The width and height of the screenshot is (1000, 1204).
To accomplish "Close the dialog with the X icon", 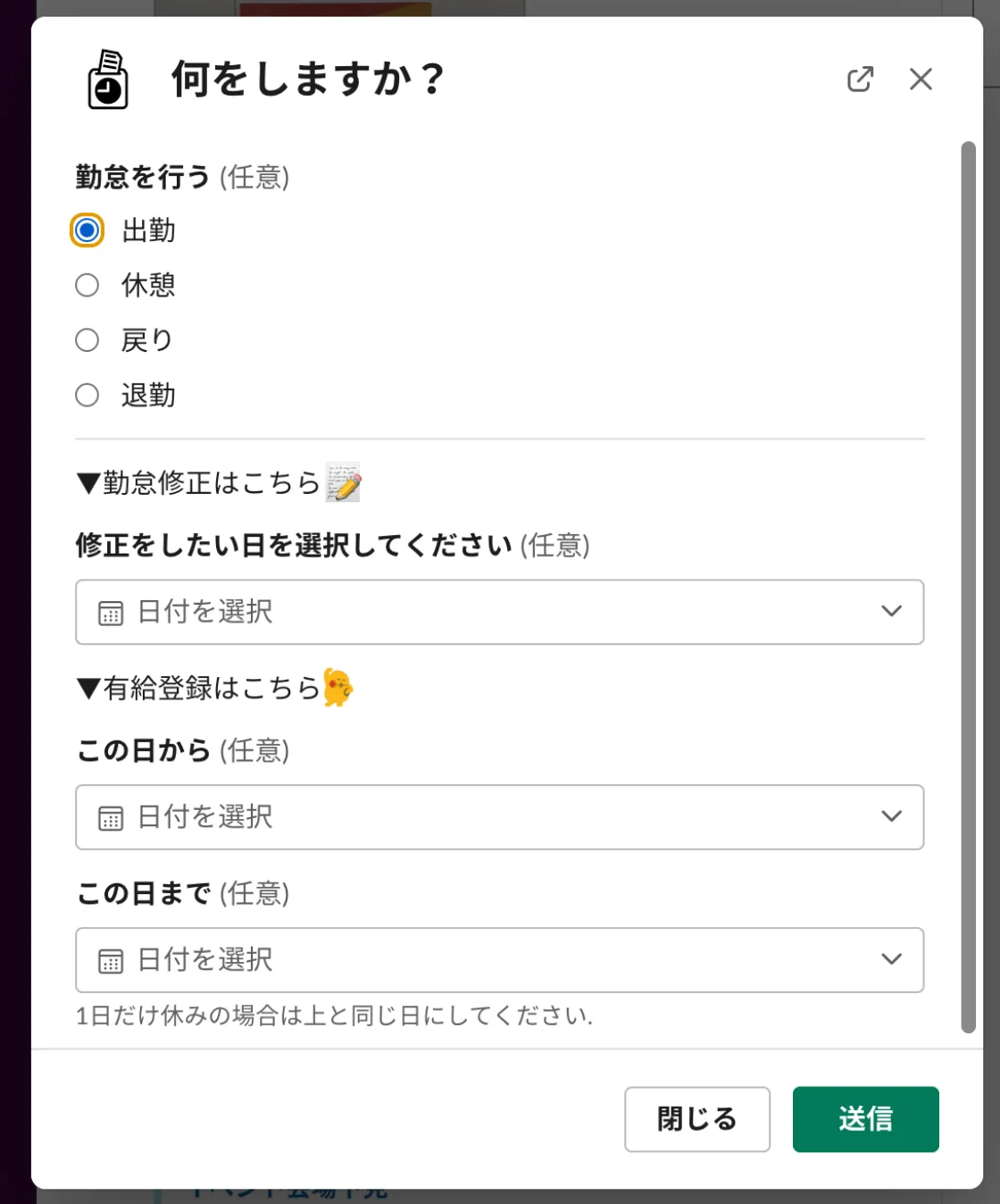I will click(921, 79).
